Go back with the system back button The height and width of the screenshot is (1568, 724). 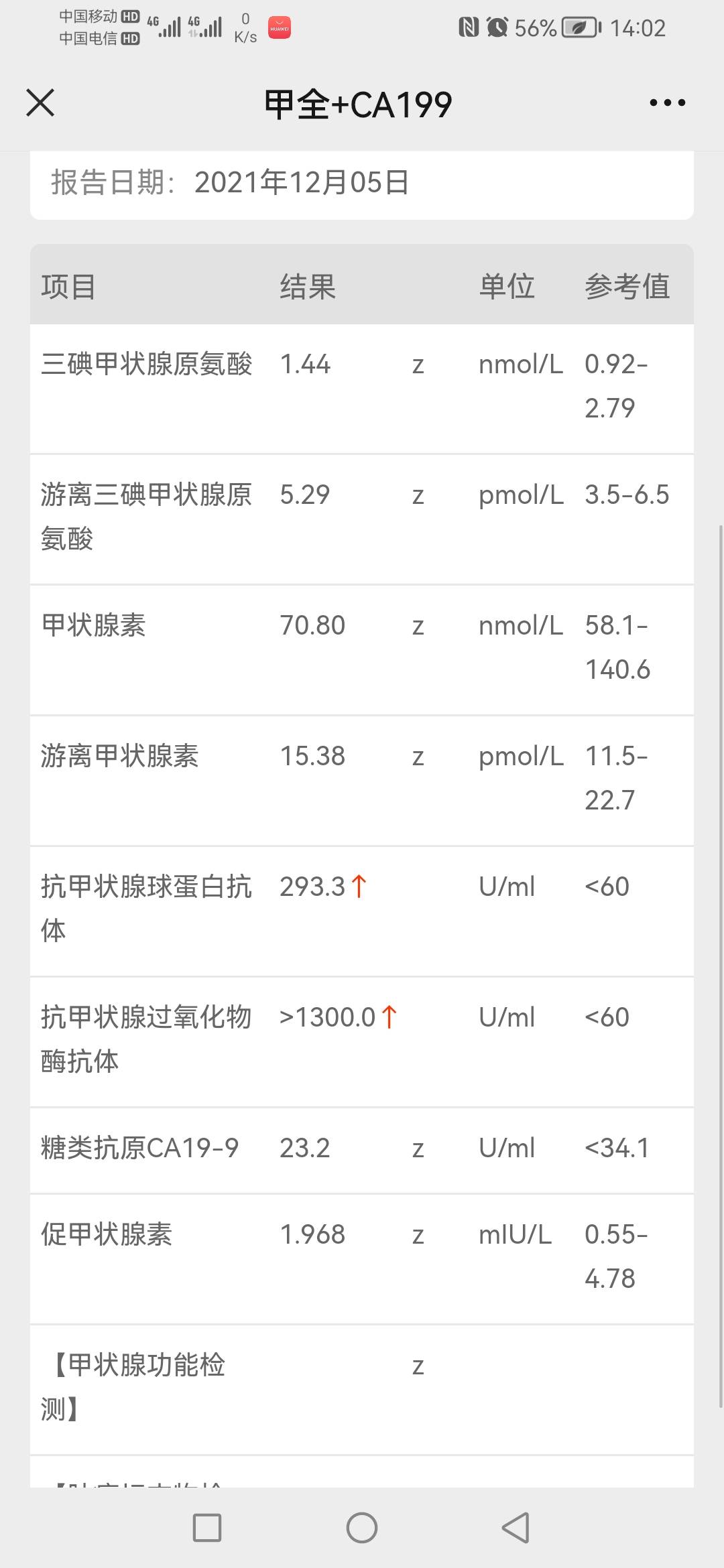516,1528
